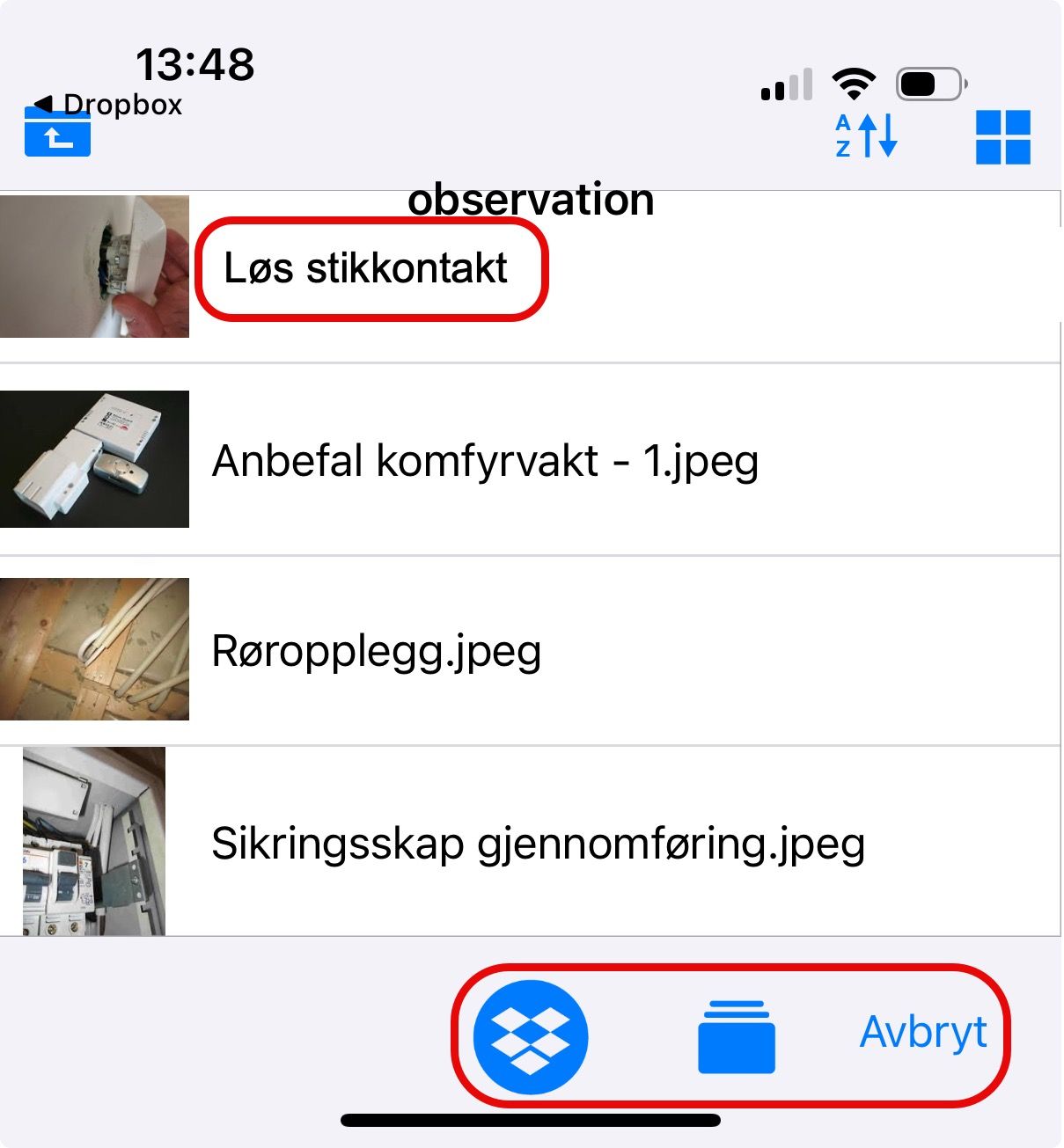
Task: Cancel with the Avbryt button
Action: (922, 1033)
